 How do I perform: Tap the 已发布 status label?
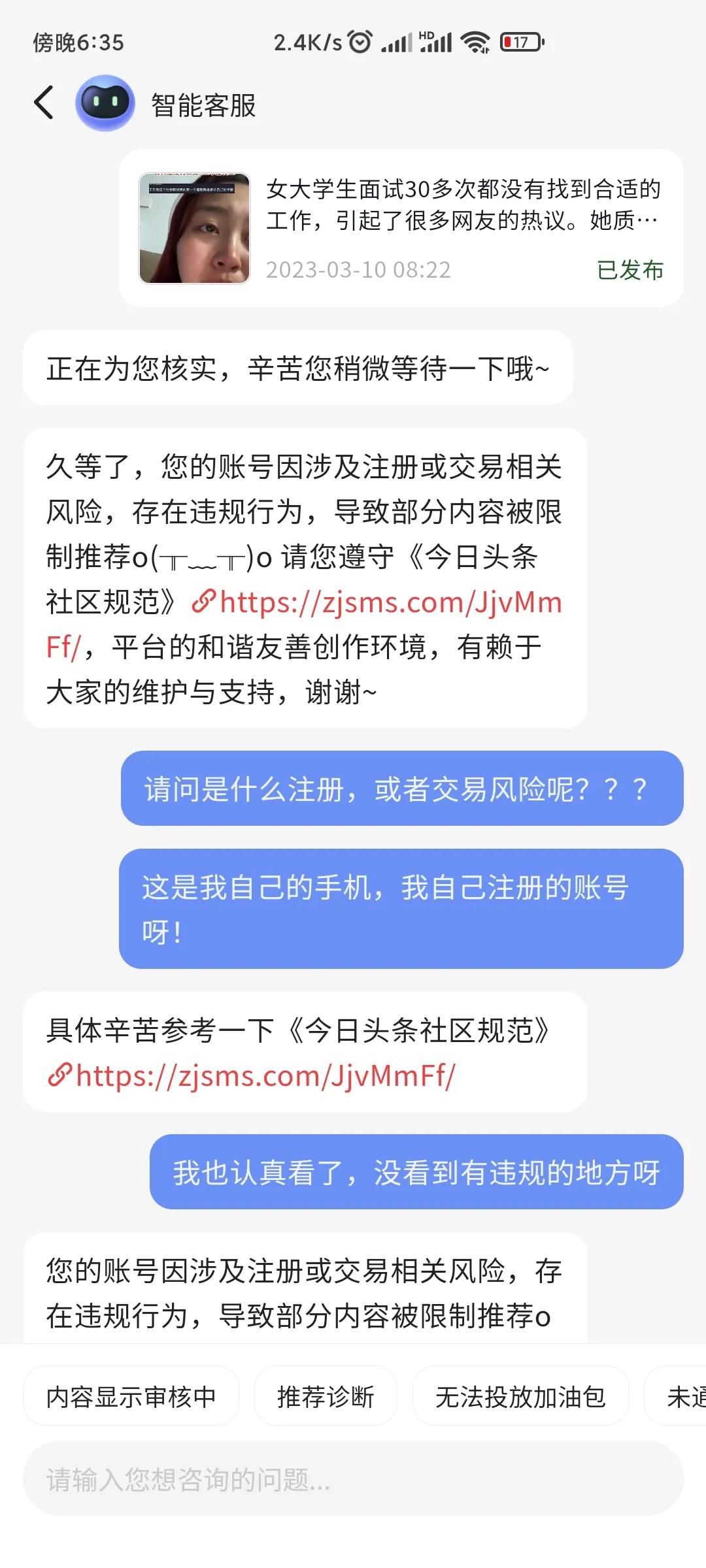630,270
